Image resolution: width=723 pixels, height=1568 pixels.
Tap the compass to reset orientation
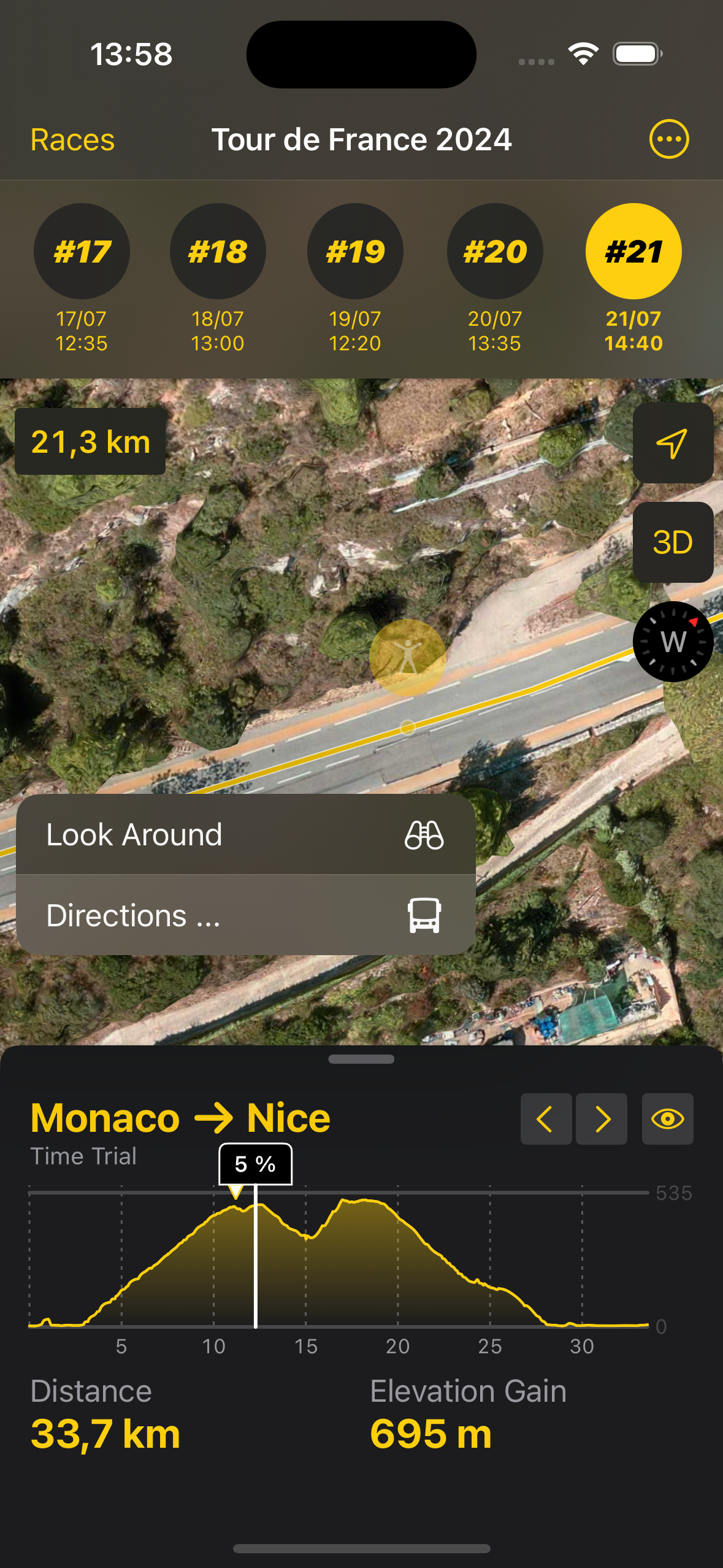point(673,642)
